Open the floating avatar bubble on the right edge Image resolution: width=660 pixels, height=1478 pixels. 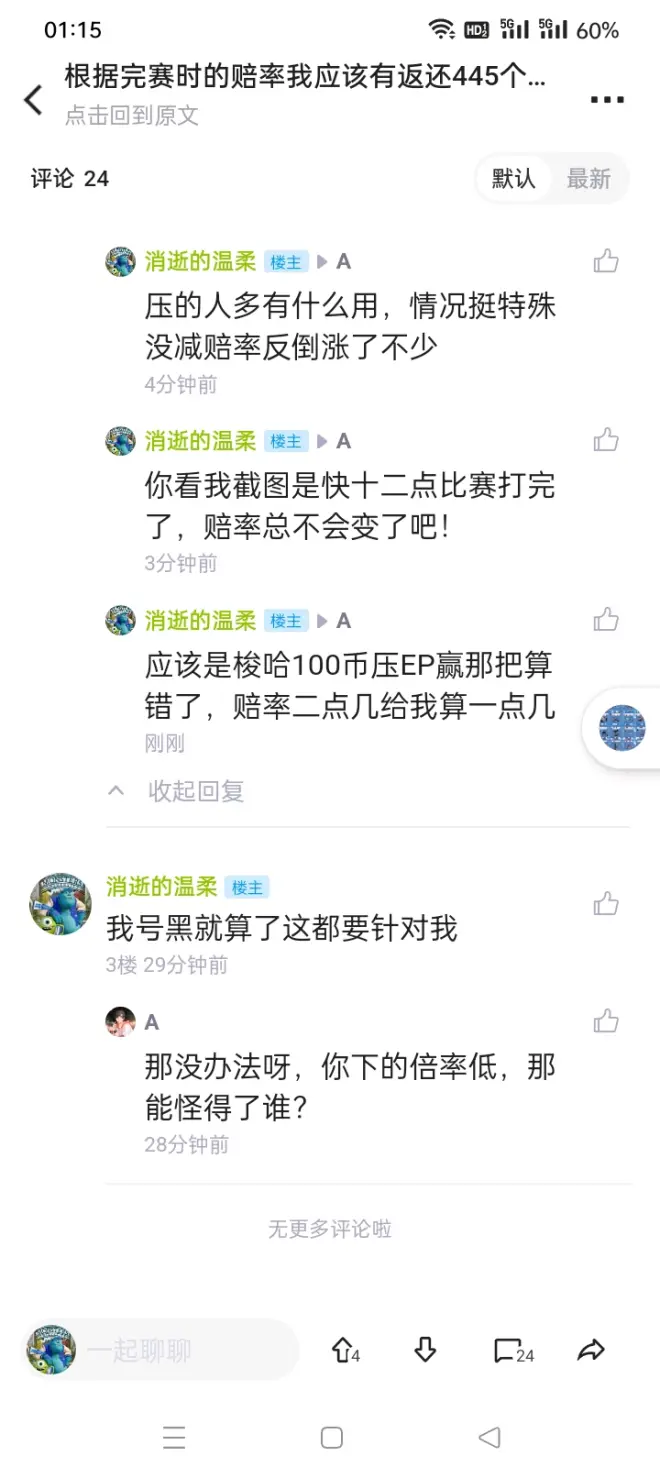pyautogui.click(x=623, y=727)
